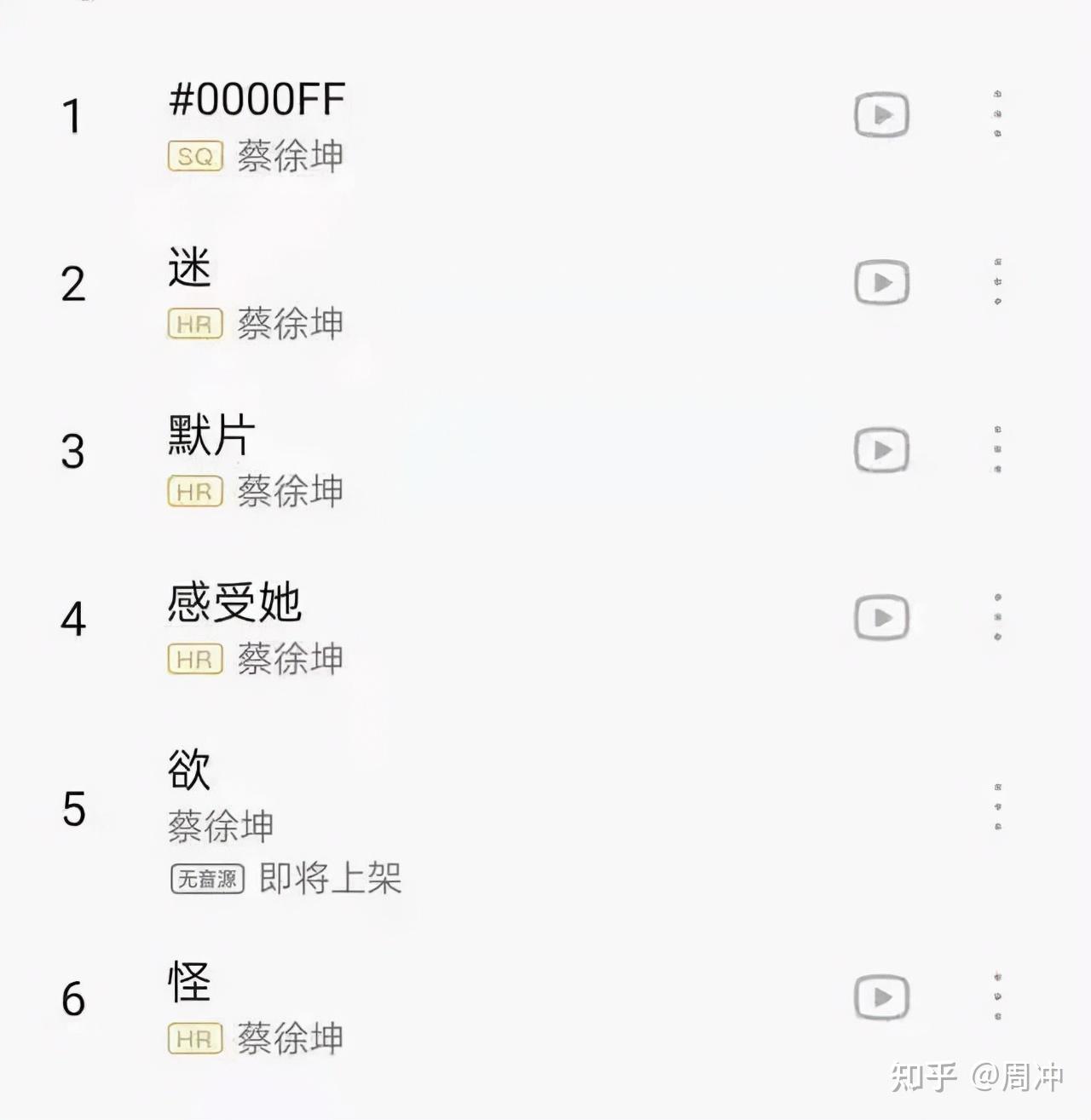Watch the music video for 默片
This screenshot has height=1120, width=1091.
[x=881, y=450]
